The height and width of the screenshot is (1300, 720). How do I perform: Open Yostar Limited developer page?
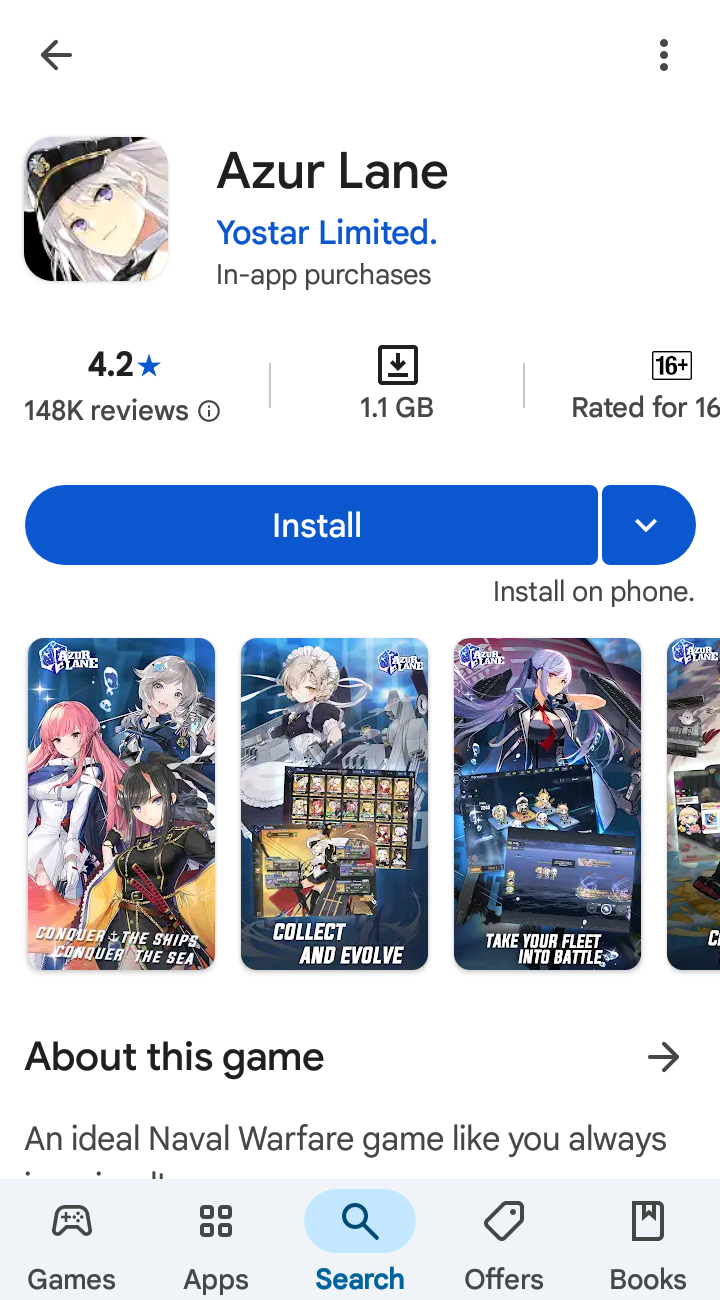click(x=327, y=232)
